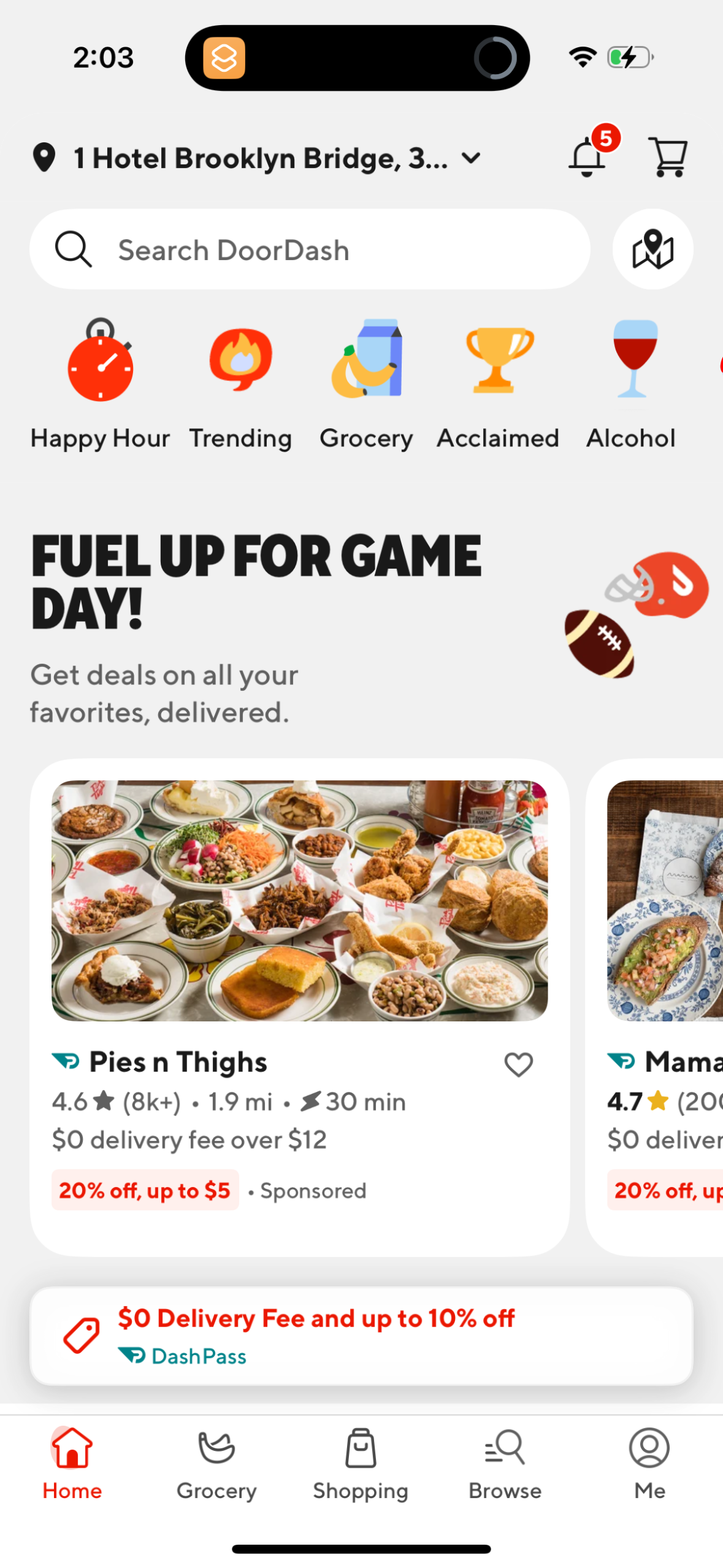Image resolution: width=723 pixels, height=1568 pixels.
Task: Select the Trending category icon
Action: 240,362
